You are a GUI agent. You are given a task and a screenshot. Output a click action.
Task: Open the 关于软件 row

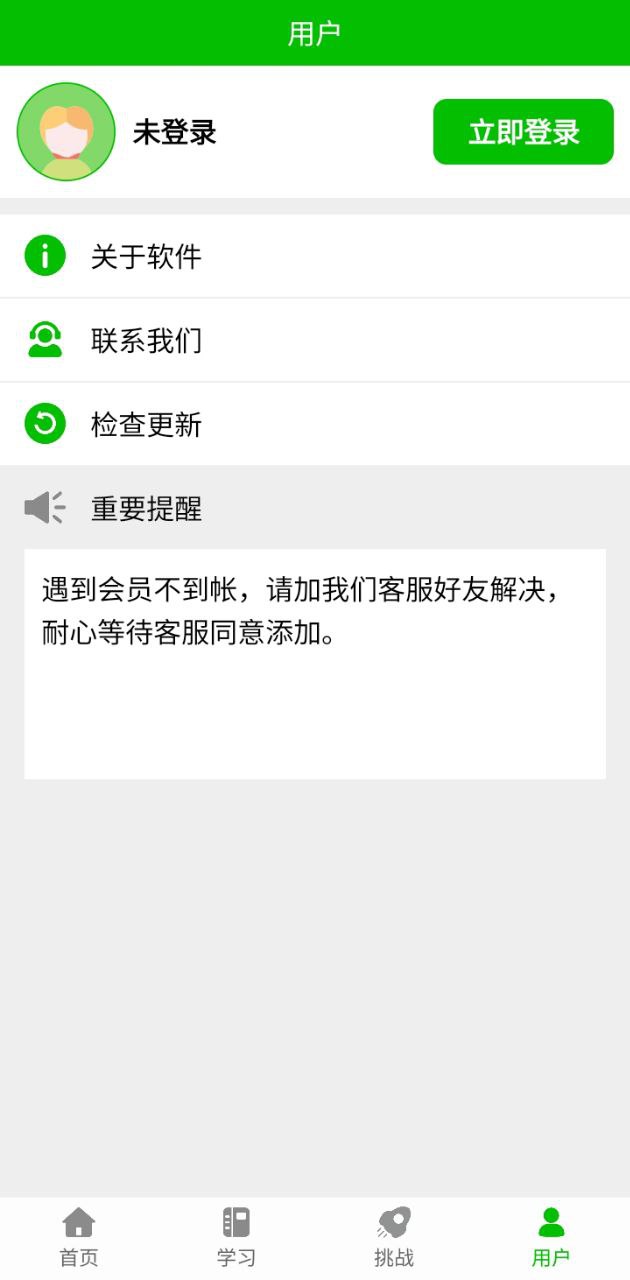point(315,257)
